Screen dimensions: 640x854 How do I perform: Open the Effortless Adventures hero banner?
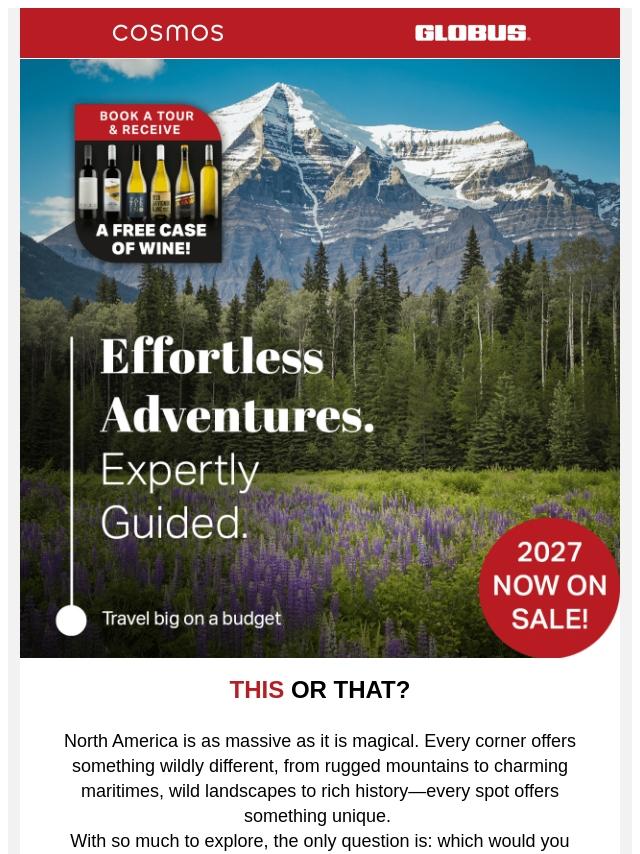[320, 400]
